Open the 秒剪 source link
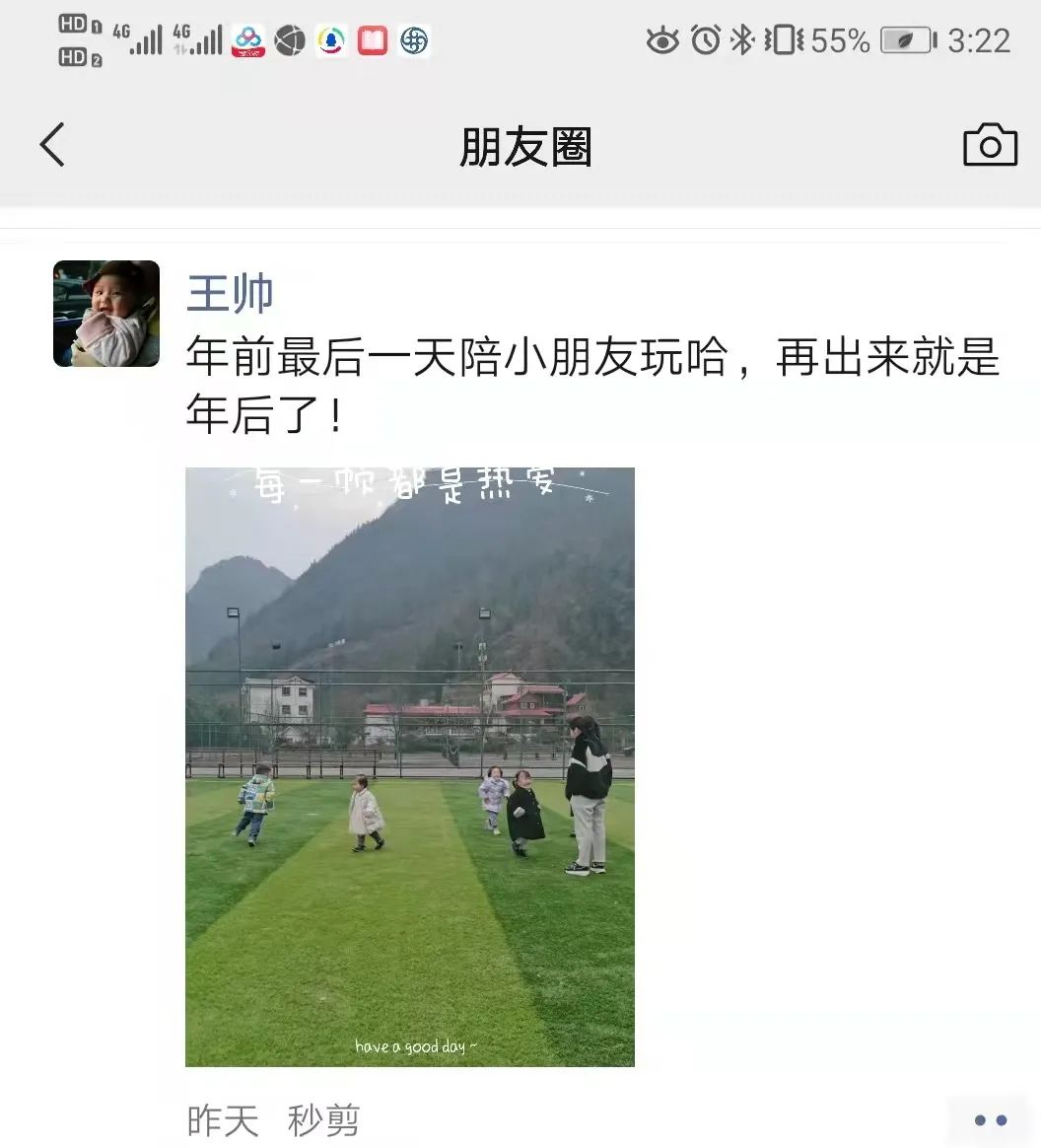This screenshot has height=1148, width=1041. click(323, 1121)
